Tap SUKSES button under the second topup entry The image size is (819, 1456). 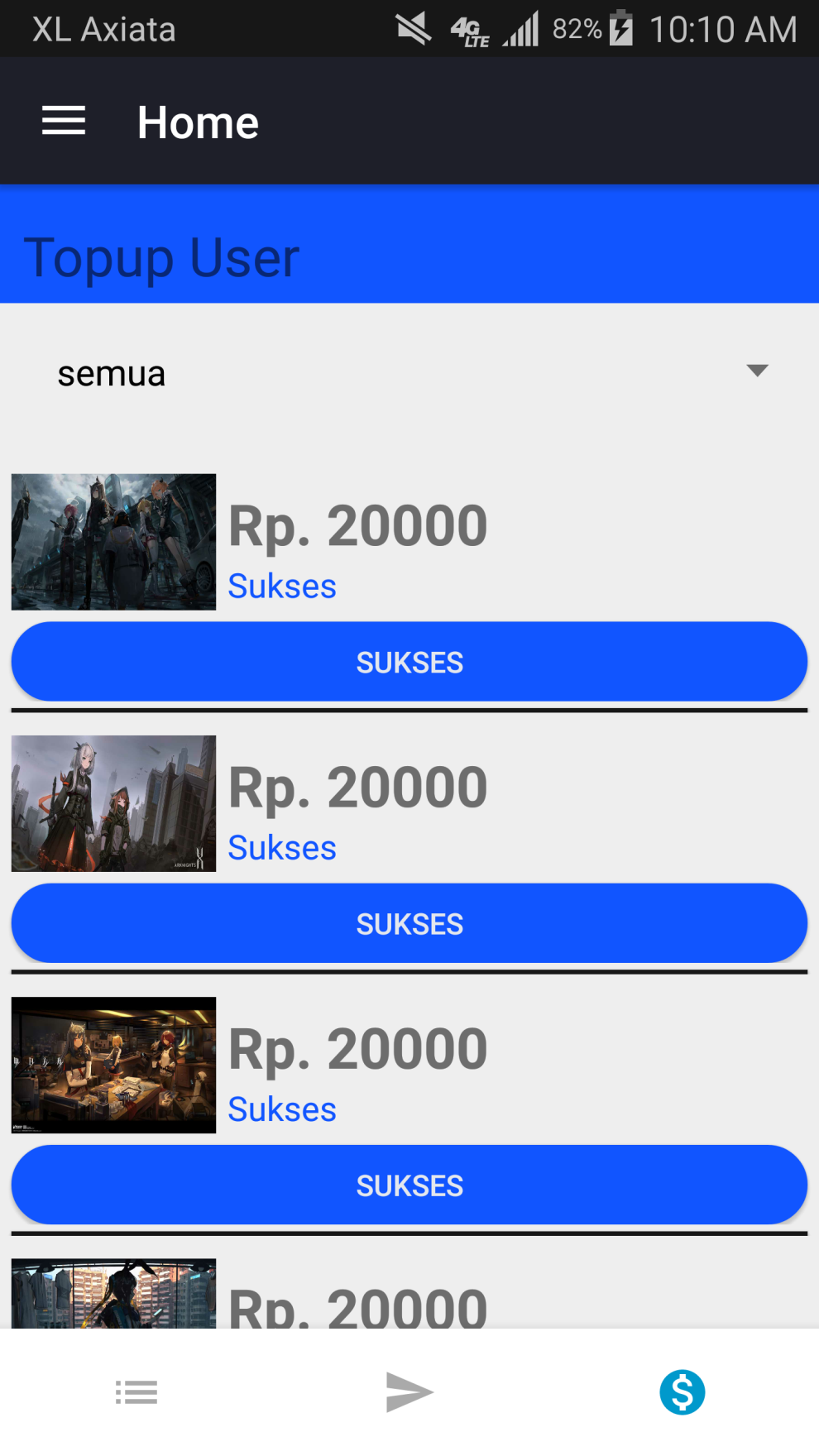[409, 923]
